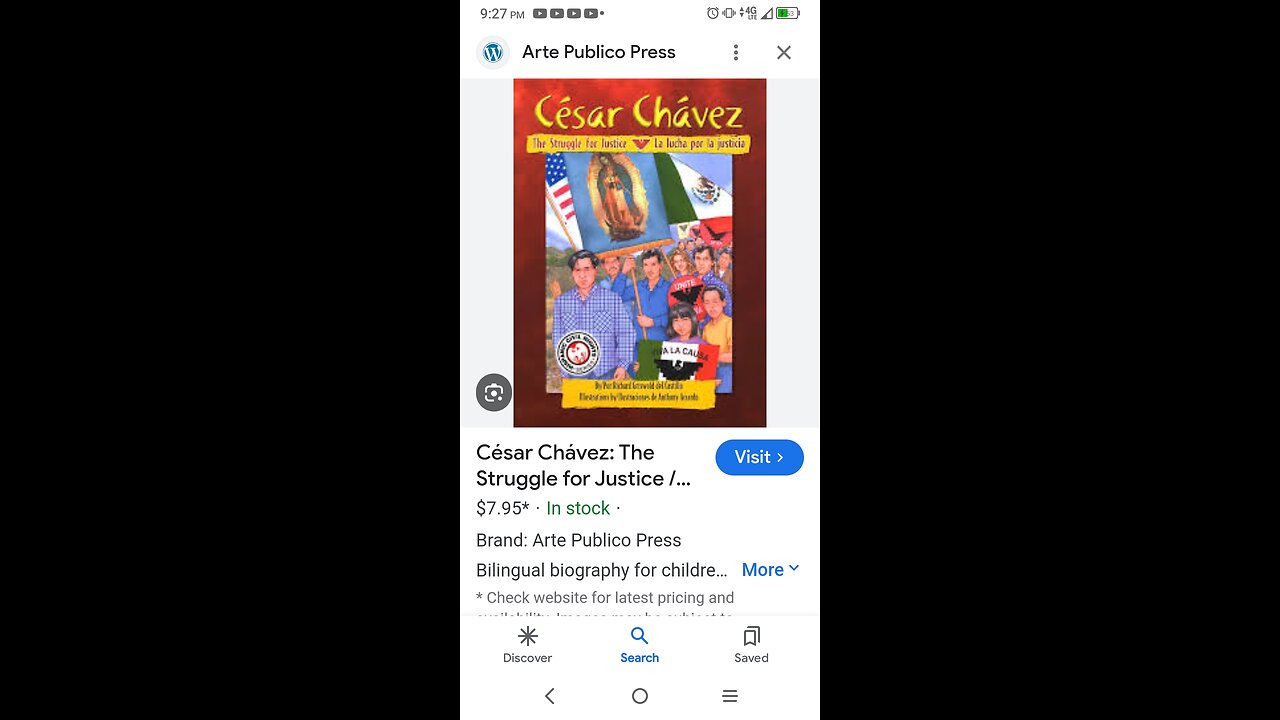Switch to the Search tab
Viewport: 1280px width, 720px height.
click(x=640, y=644)
